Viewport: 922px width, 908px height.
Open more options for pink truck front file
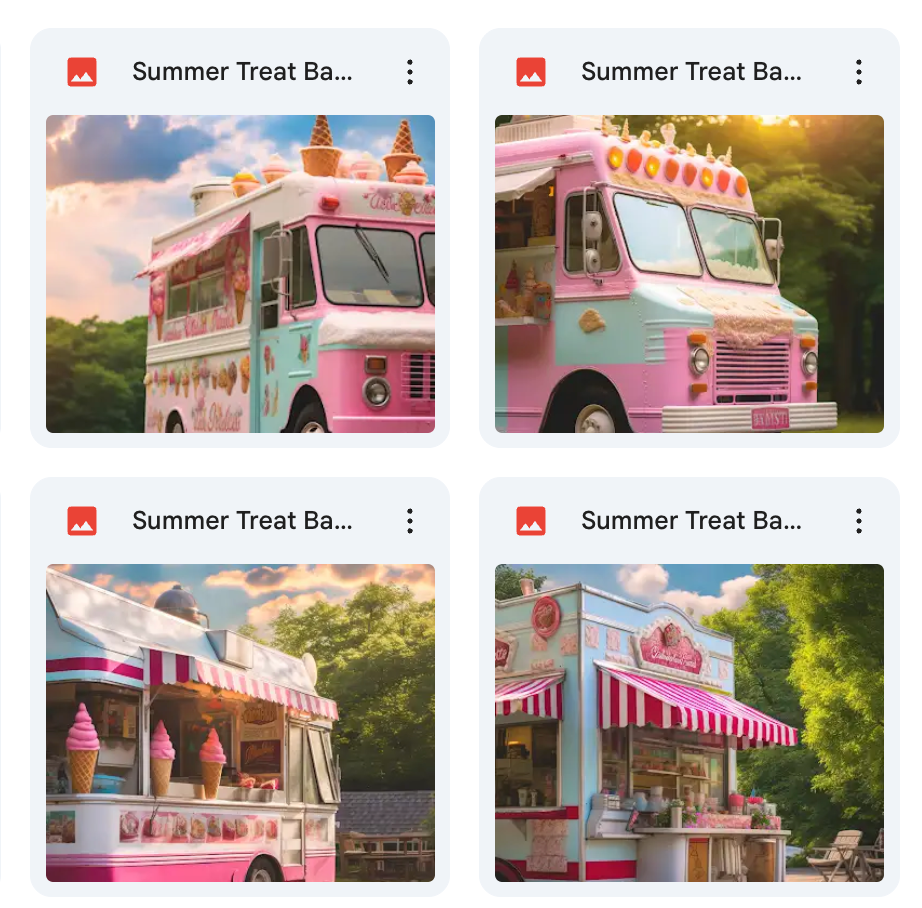point(859,72)
